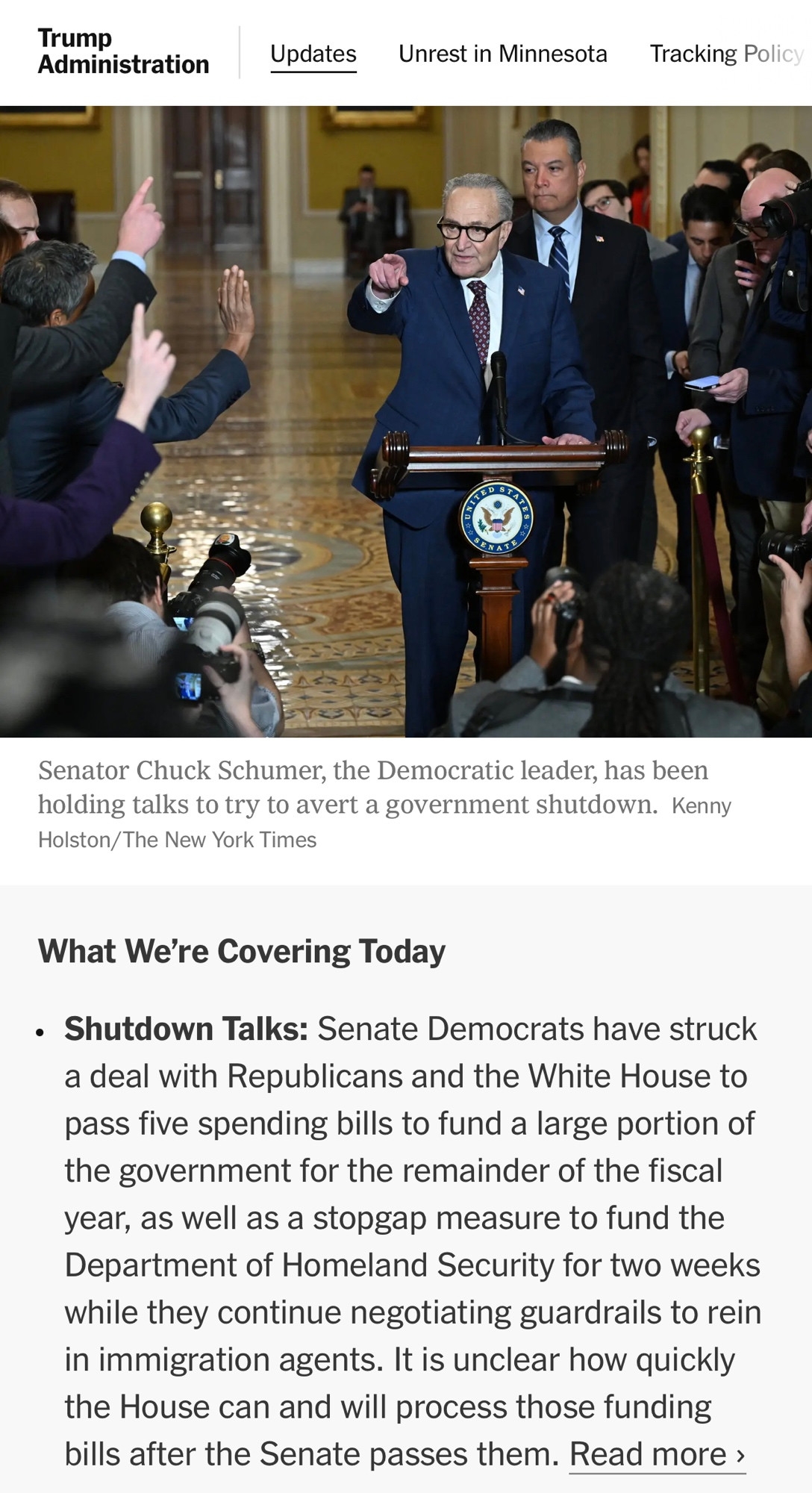
Task: Open the Trump Administration section title
Action: point(123,52)
